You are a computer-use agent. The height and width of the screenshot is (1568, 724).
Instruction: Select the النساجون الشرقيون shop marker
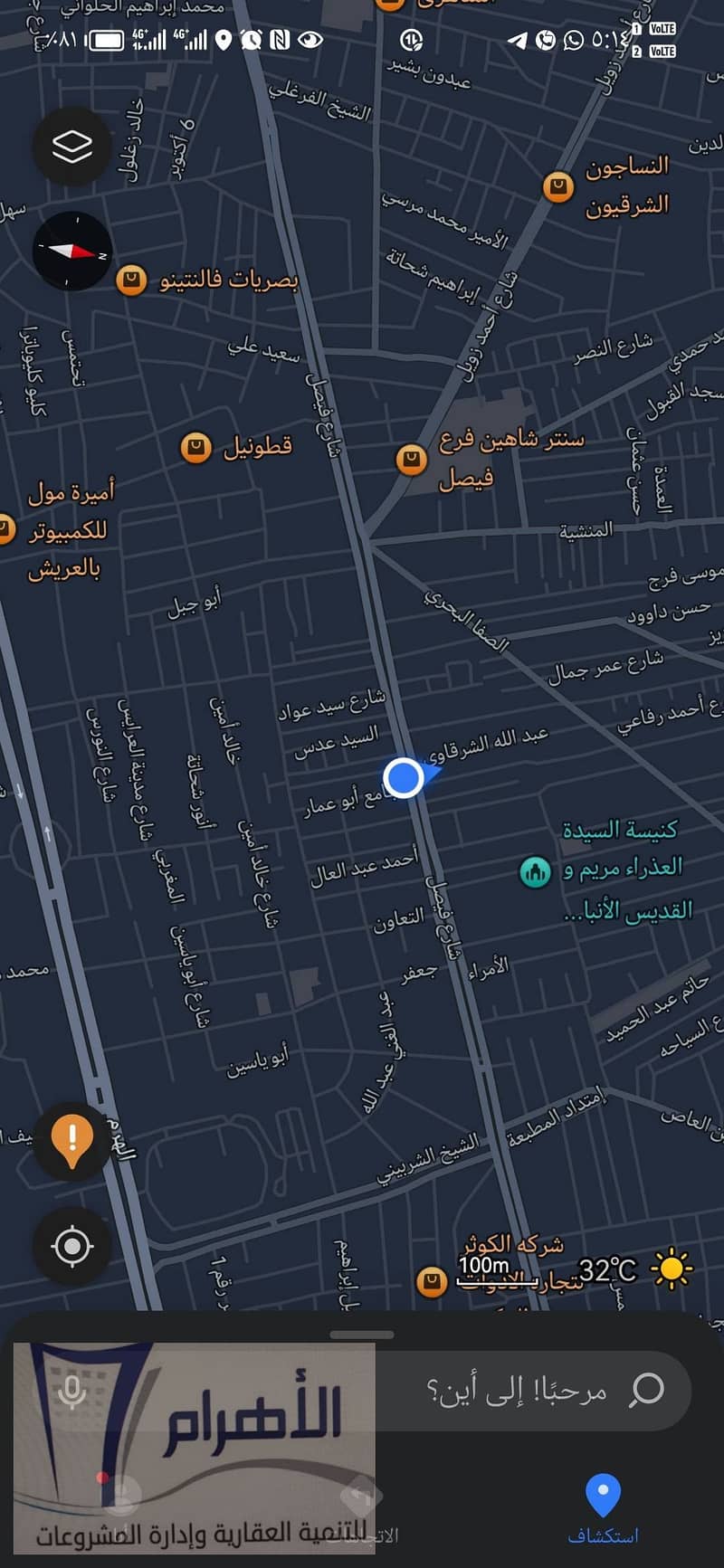click(558, 187)
